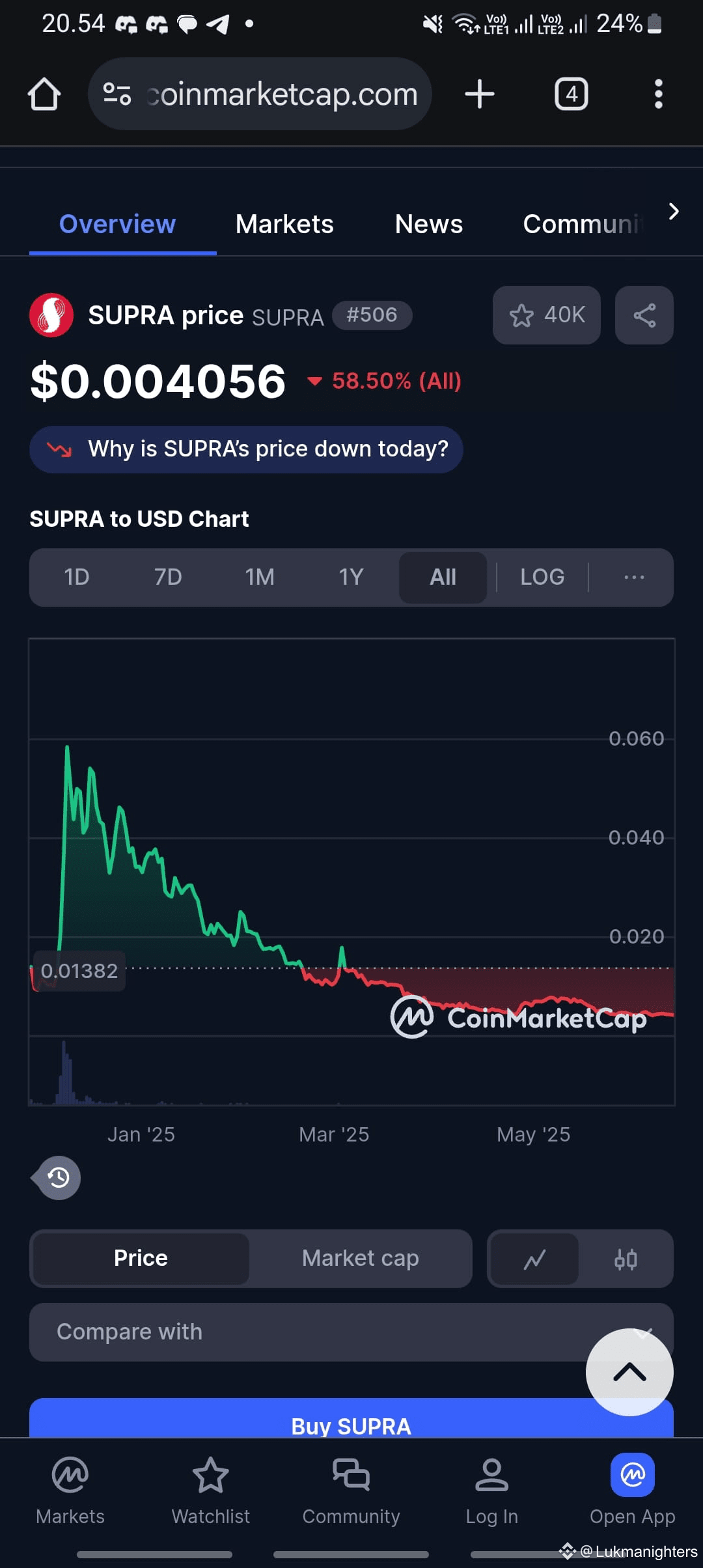Switch chart to Market cap view
This screenshot has width=703, height=1568.
point(360,1258)
